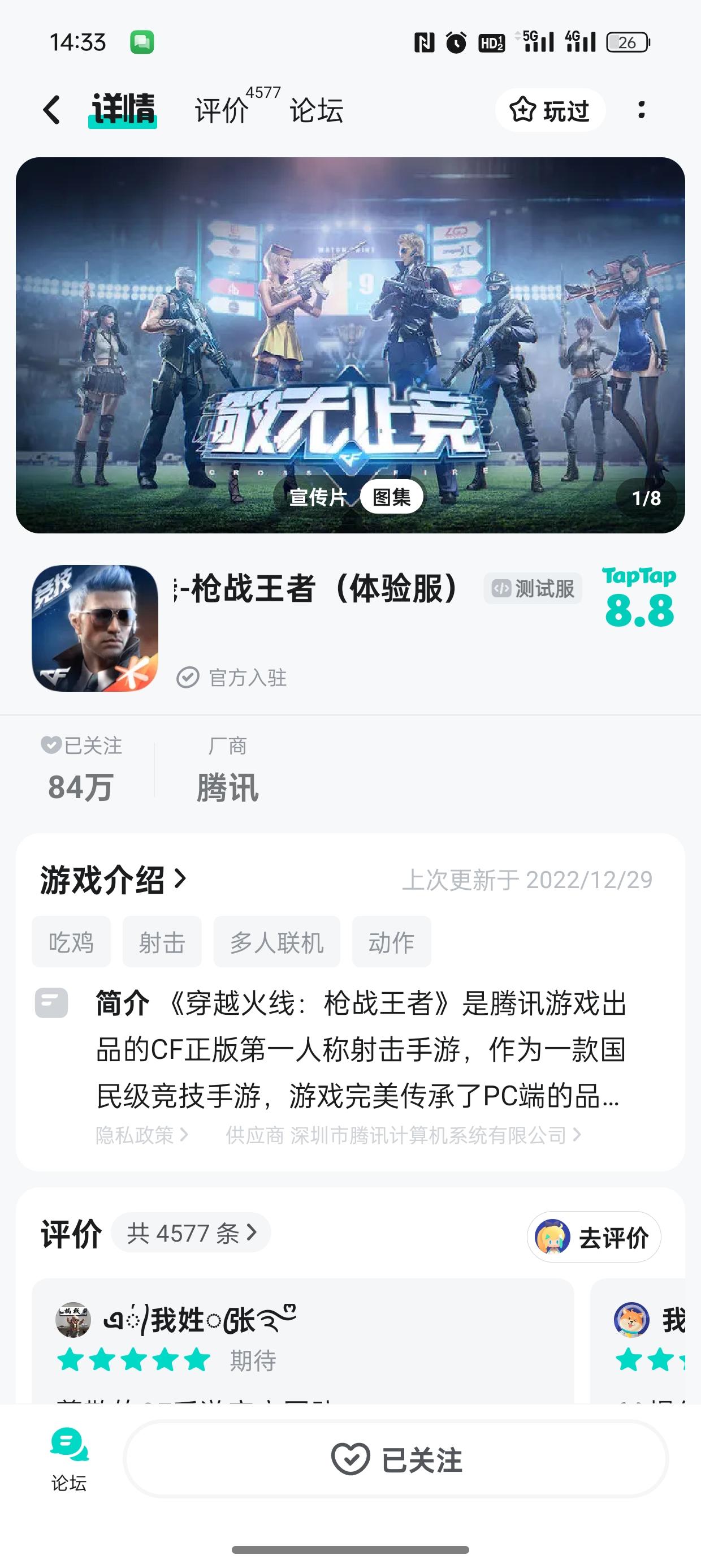The width and height of the screenshot is (701, 1568).
Task: Switch to the 论坛 tab at top
Action: click(x=315, y=110)
